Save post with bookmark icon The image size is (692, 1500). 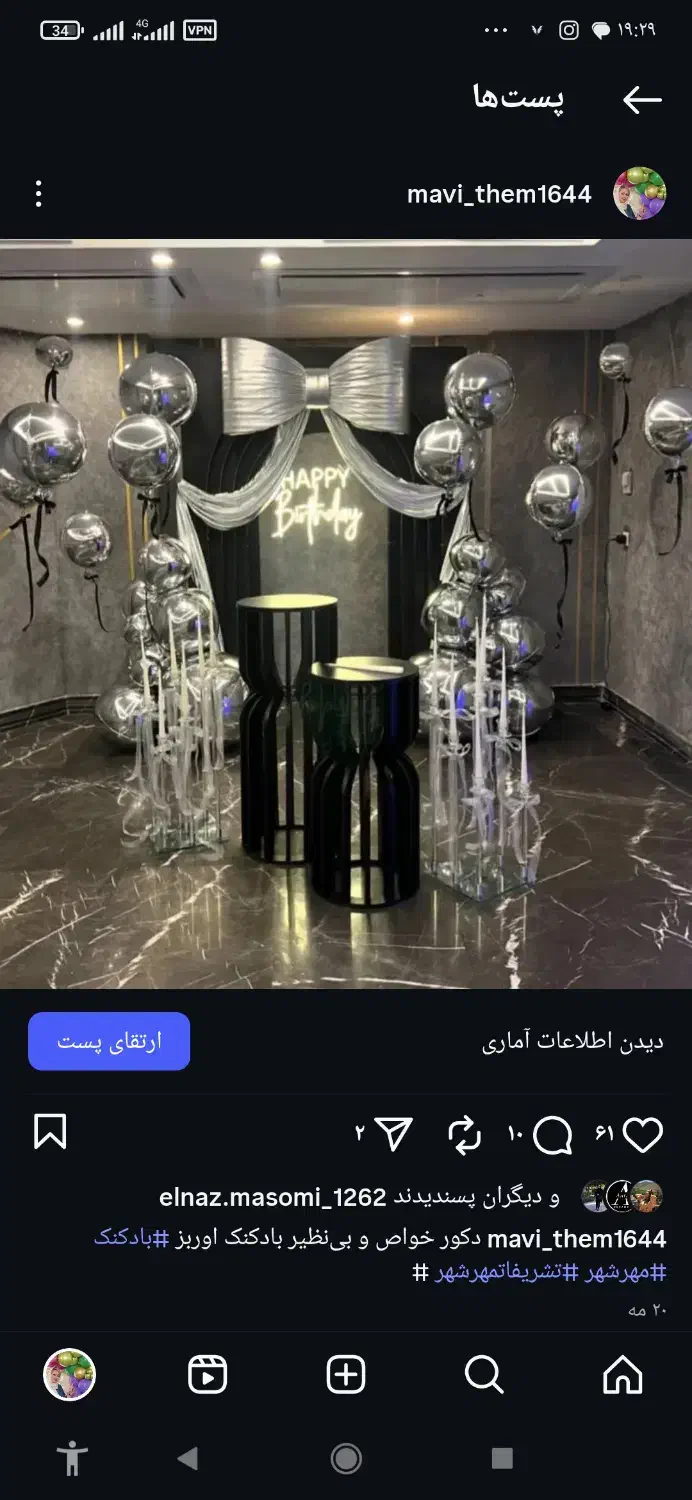point(50,1132)
